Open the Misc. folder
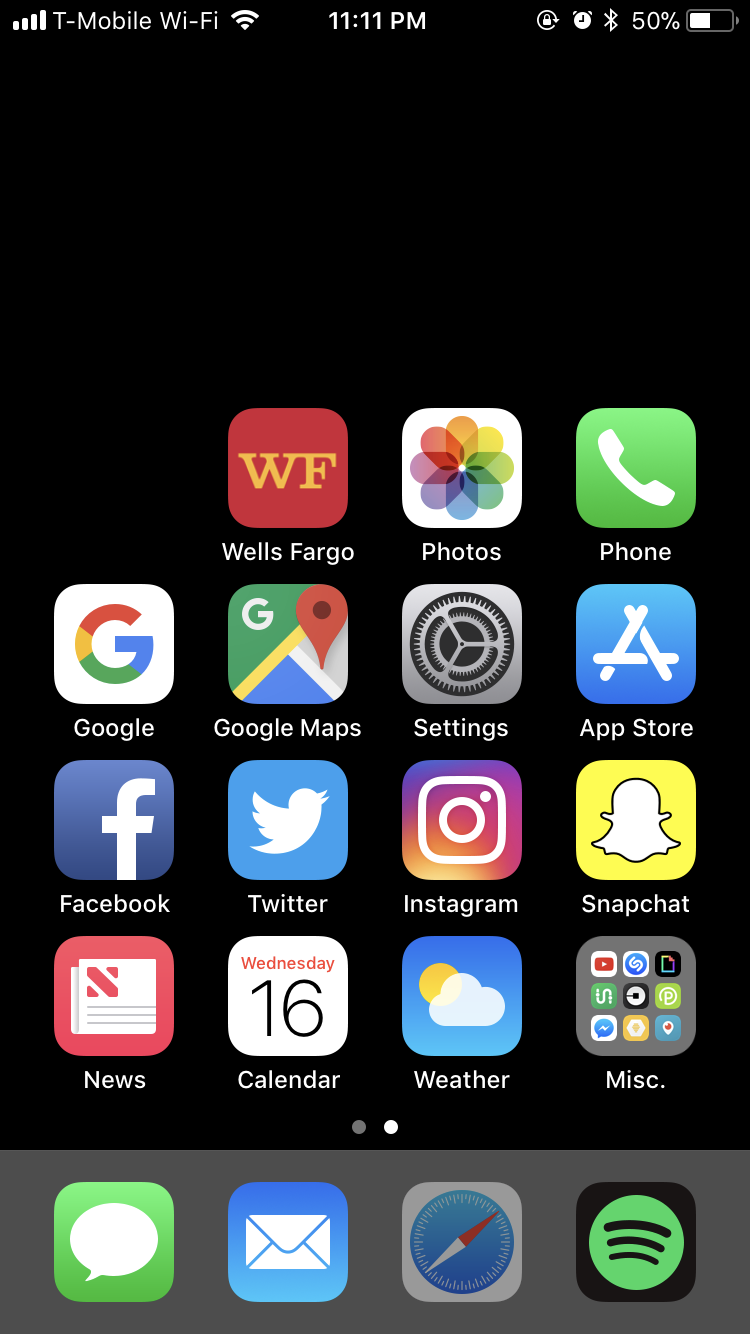This screenshot has height=1334, width=750. coord(636,996)
